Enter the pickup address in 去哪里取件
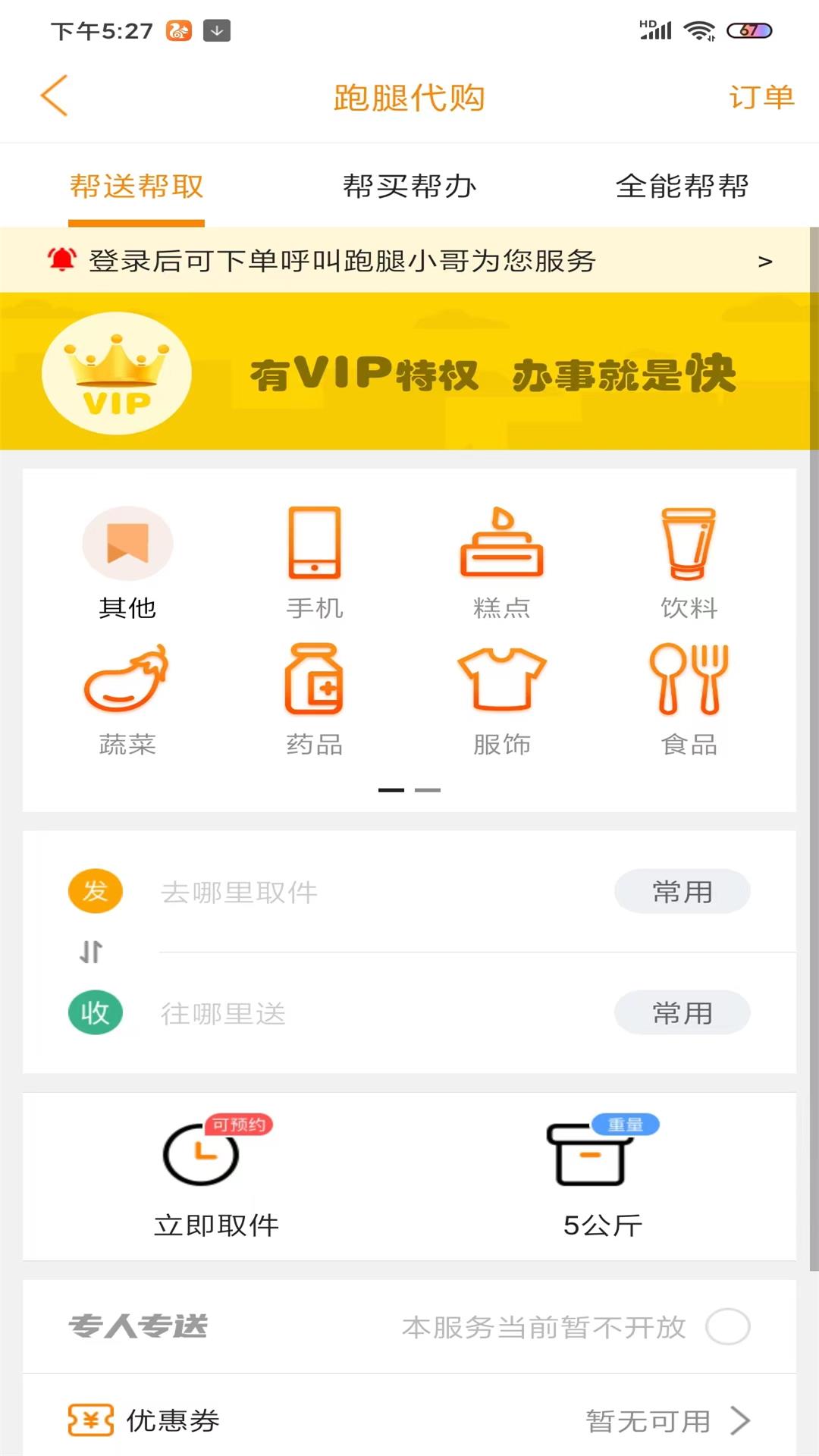This screenshot has width=819, height=1456. (364, 892)
